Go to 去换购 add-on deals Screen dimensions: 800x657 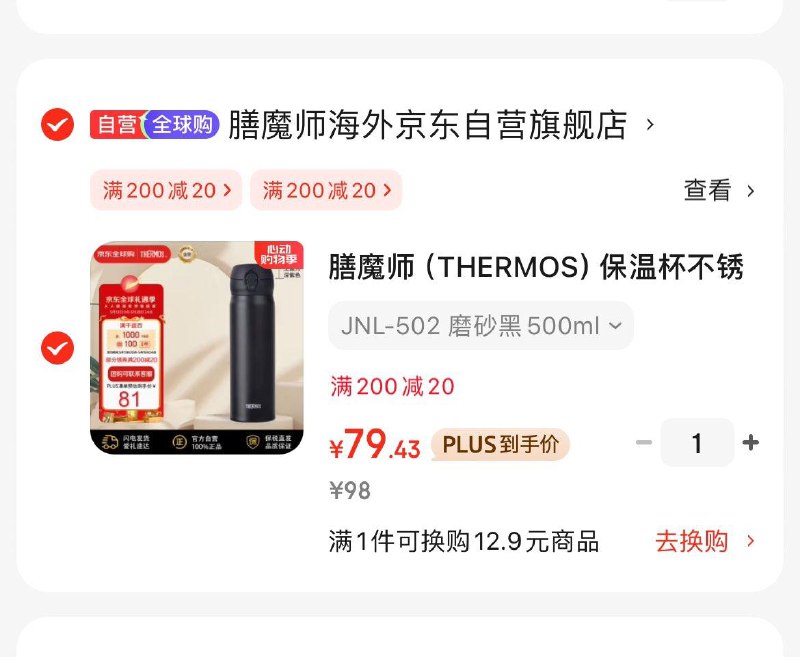pos(704,541)
